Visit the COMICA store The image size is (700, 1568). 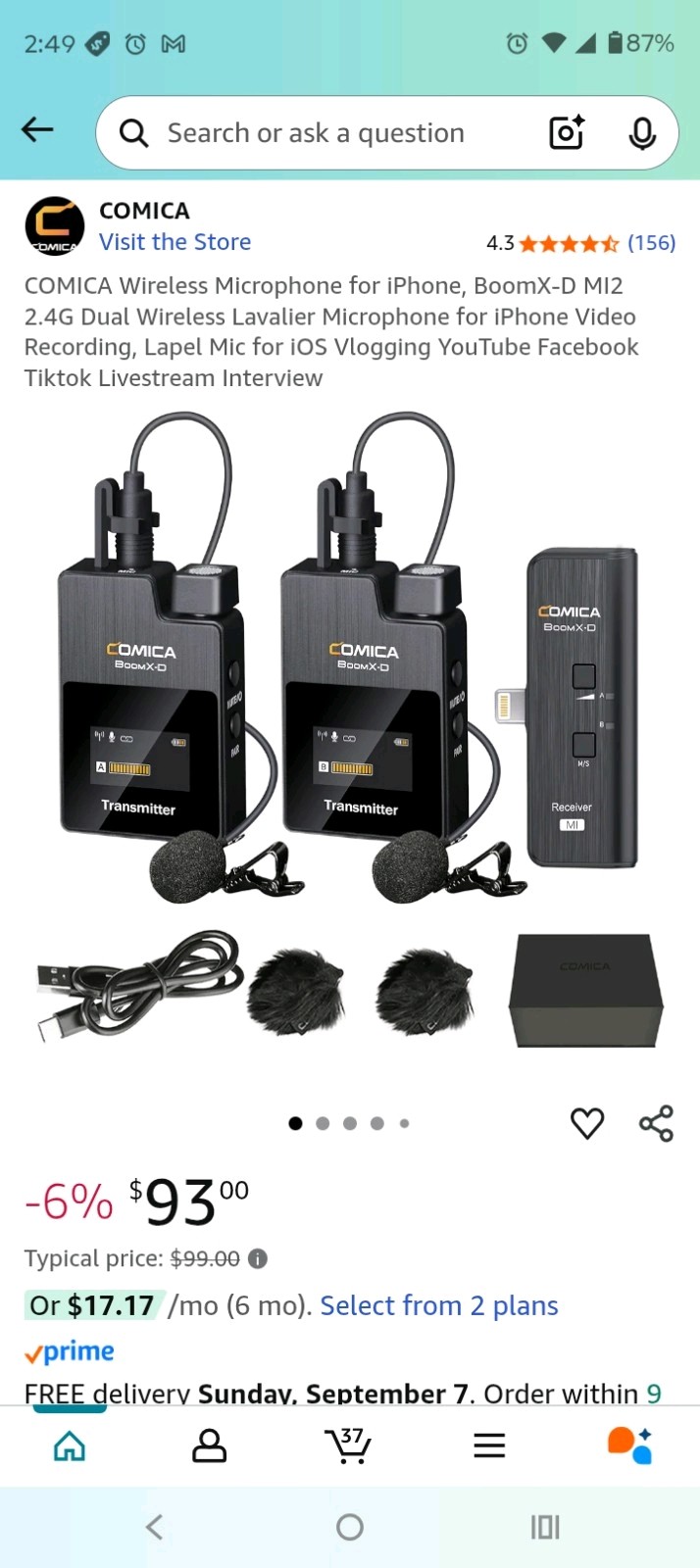pyautogui.click(x=175, y=242)
